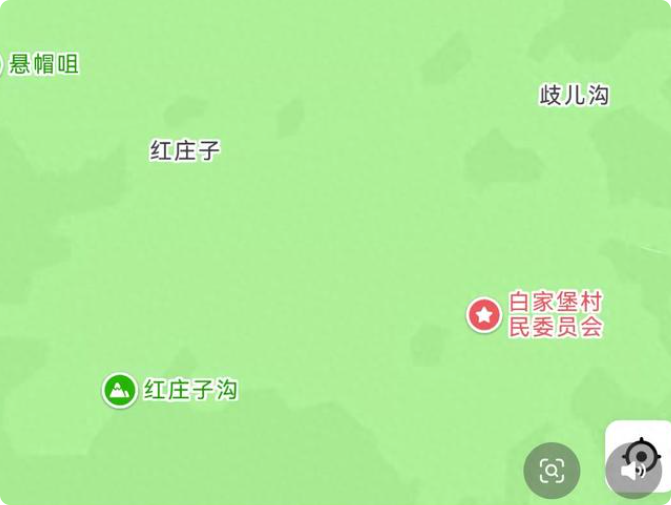The image size is (671, 505).
Task: Tap the speaker sound button
Action: pyautogui.click(x=632, y=473)
